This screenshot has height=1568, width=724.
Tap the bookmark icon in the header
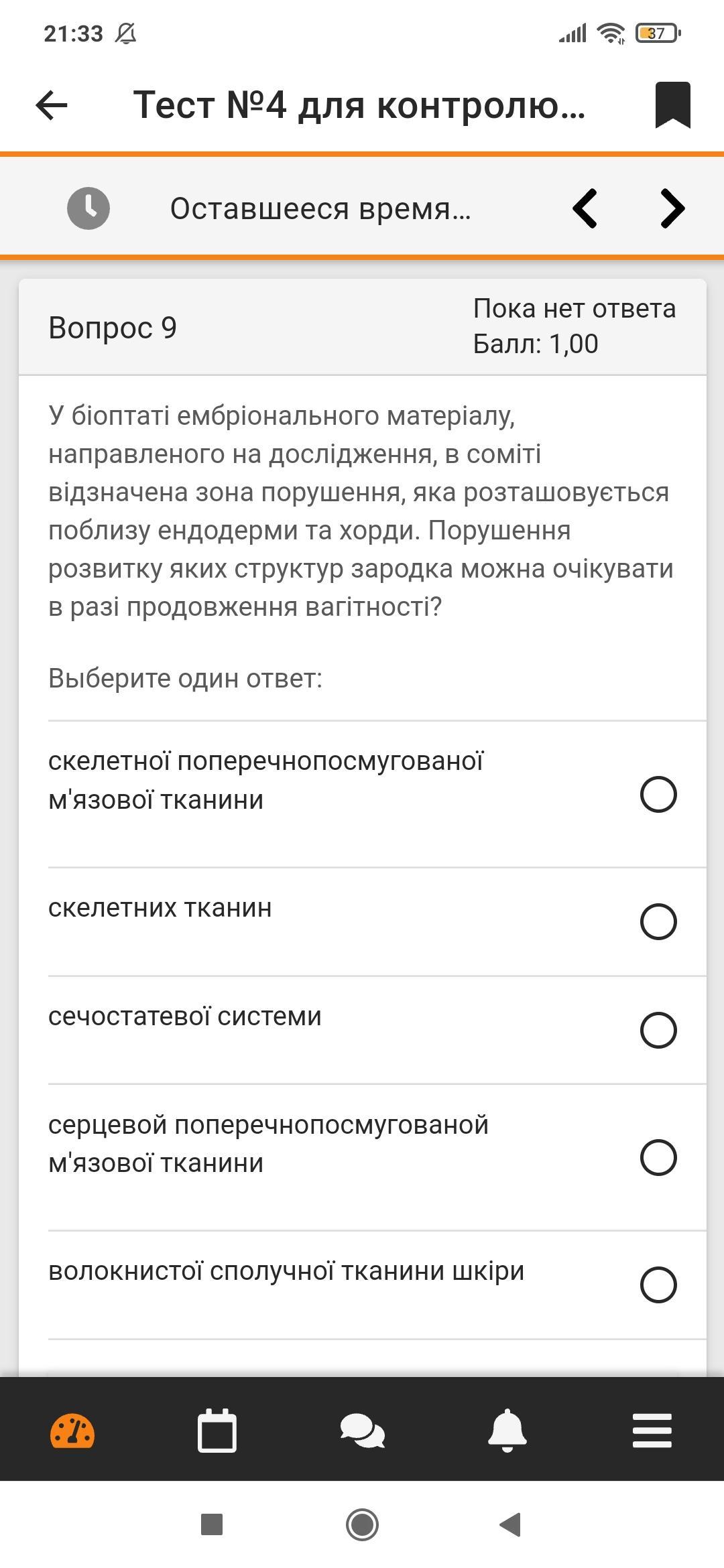673,105
